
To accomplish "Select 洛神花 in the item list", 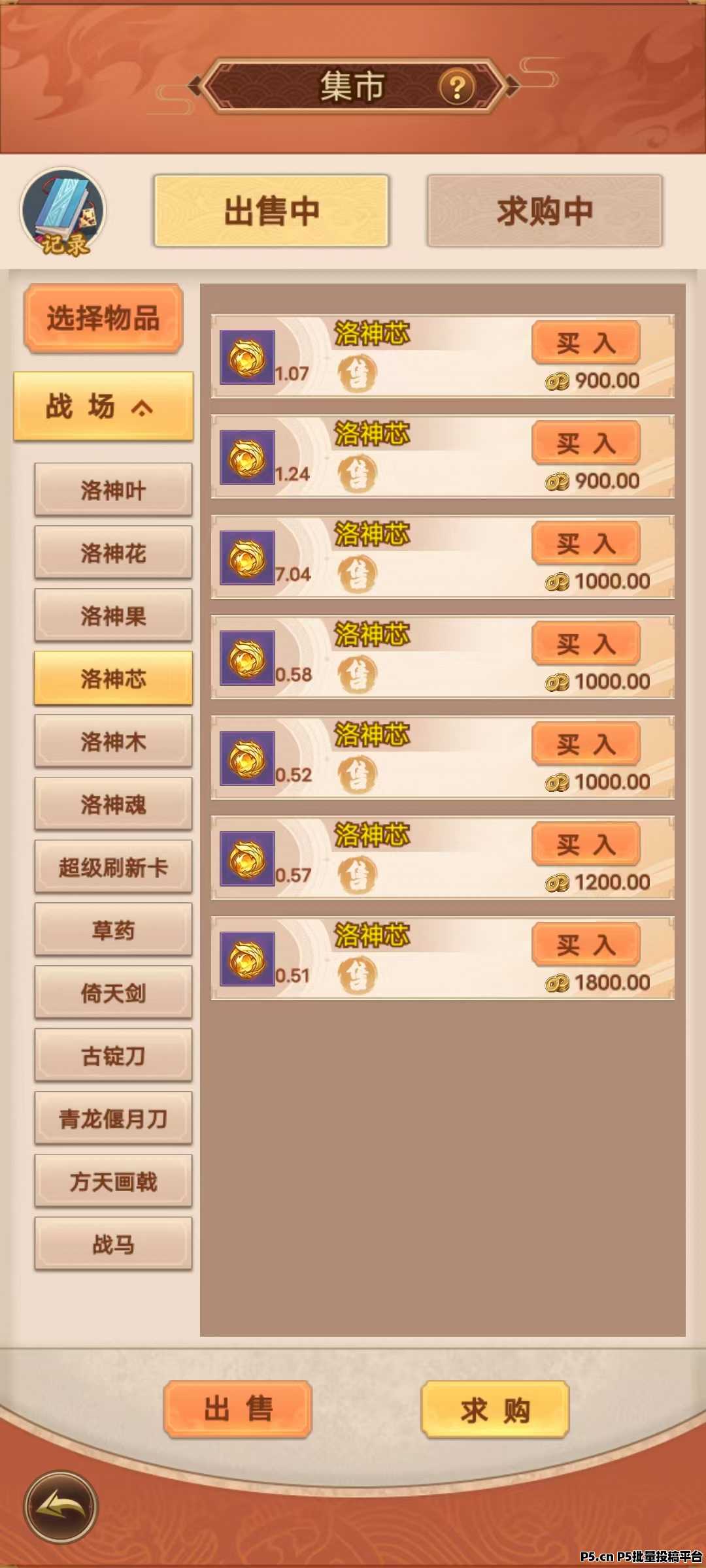I will [113, 553].
